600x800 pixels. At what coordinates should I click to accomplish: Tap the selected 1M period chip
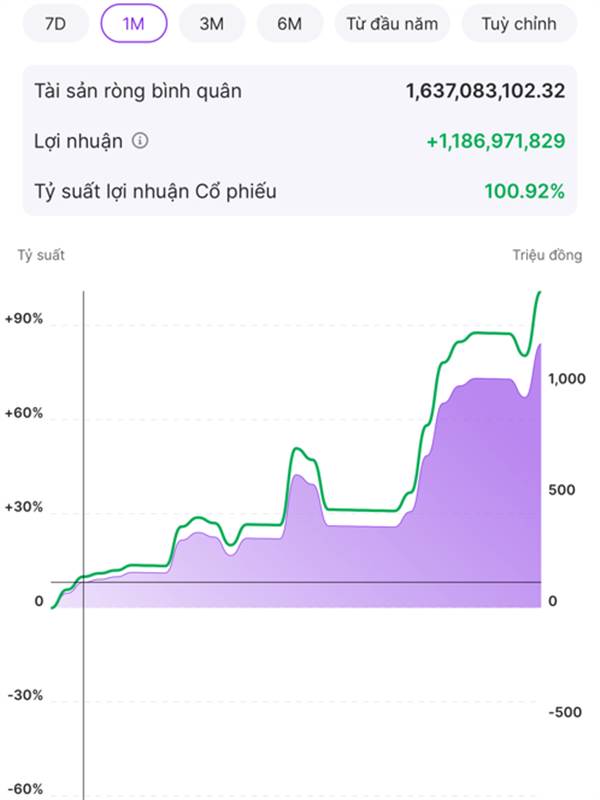(x=134, y=24)
